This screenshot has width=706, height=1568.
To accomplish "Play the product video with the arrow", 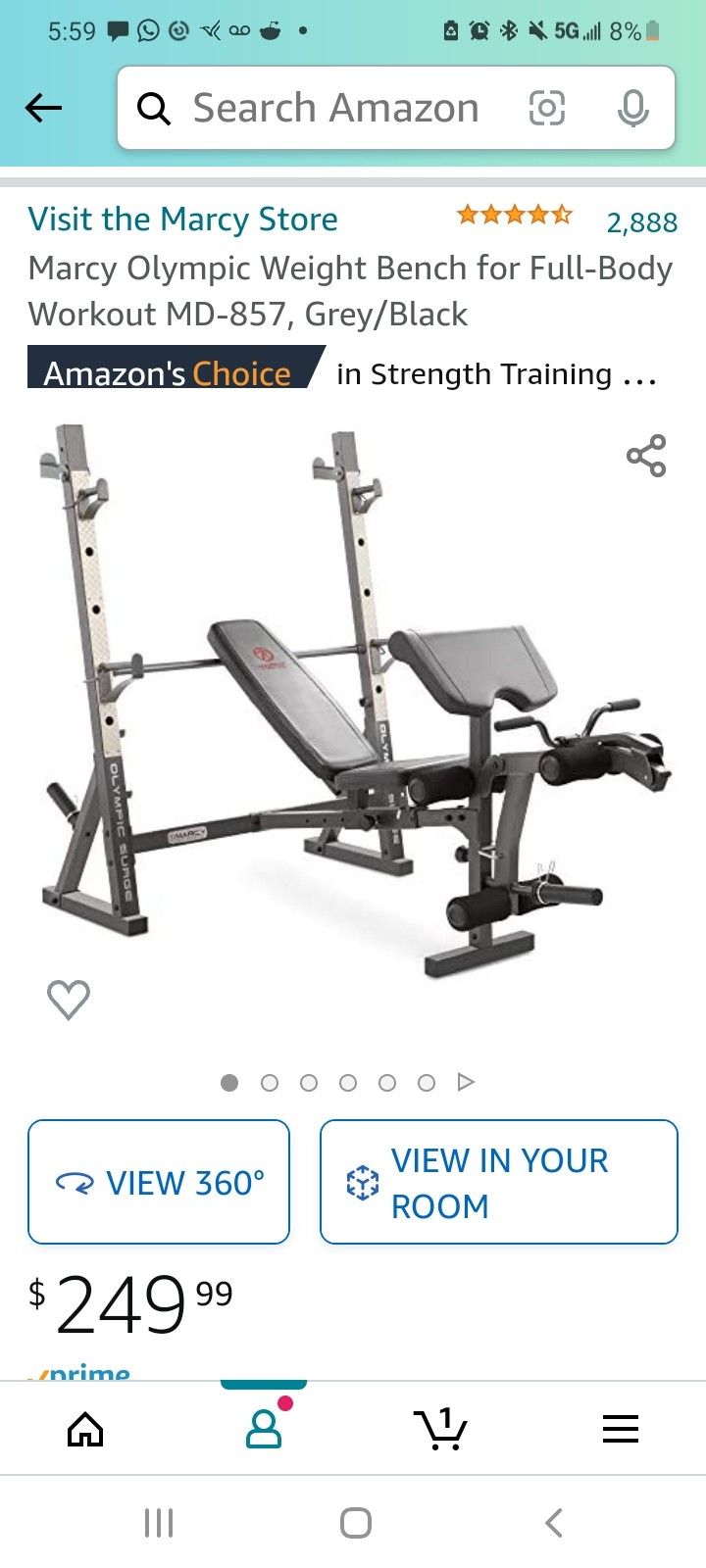I will [x=466, y=1081].
